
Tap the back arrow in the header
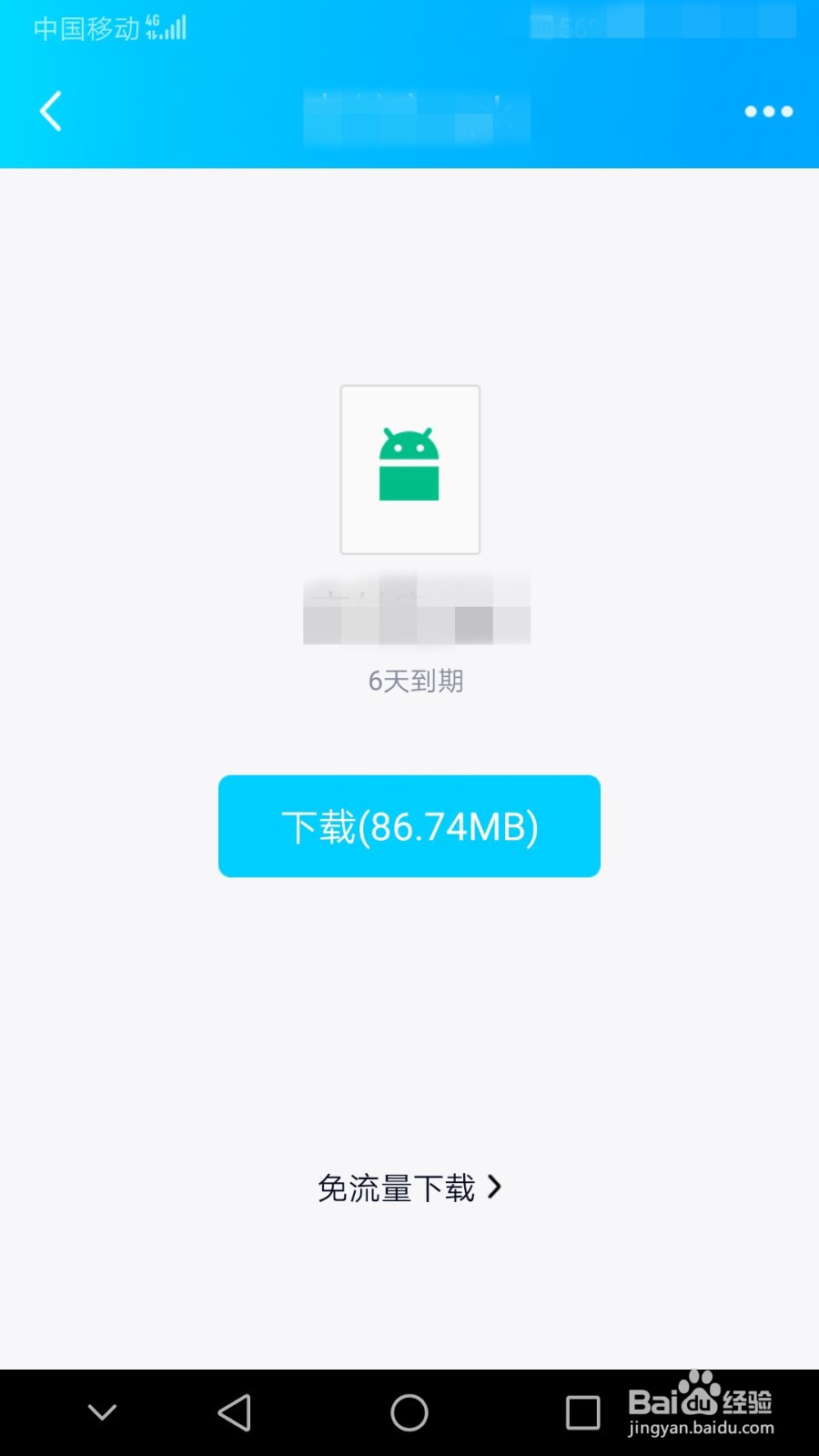[x=50, y=111]
